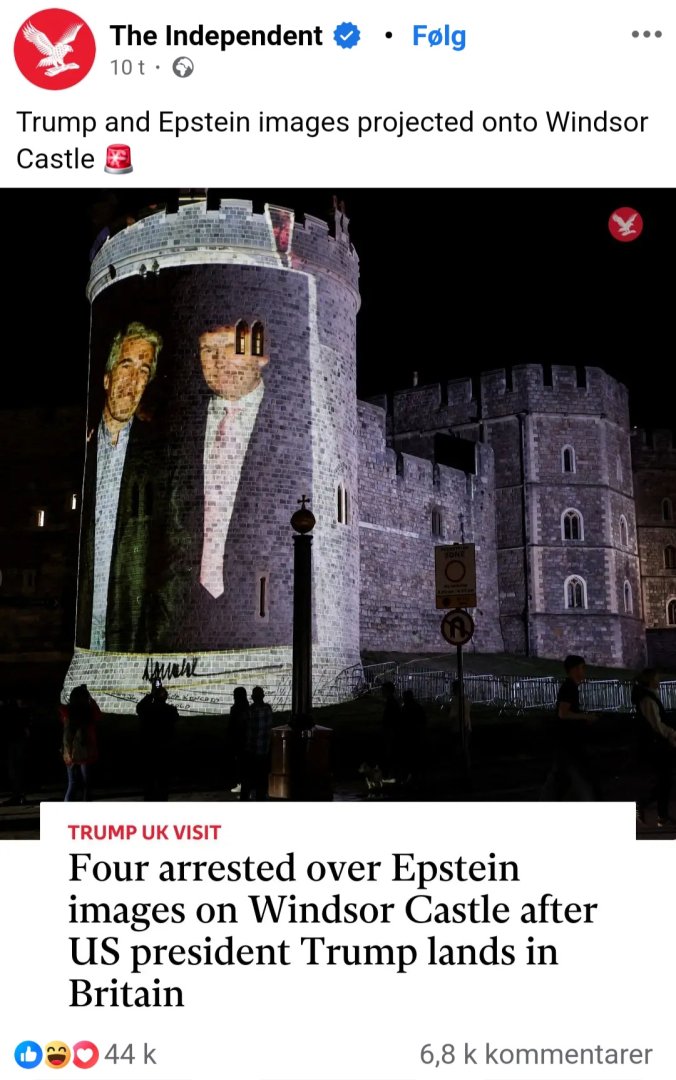Open The Independent's profile picture
Image resolution: width=676 pixels, height=1080 pixels.
(54, 49)
